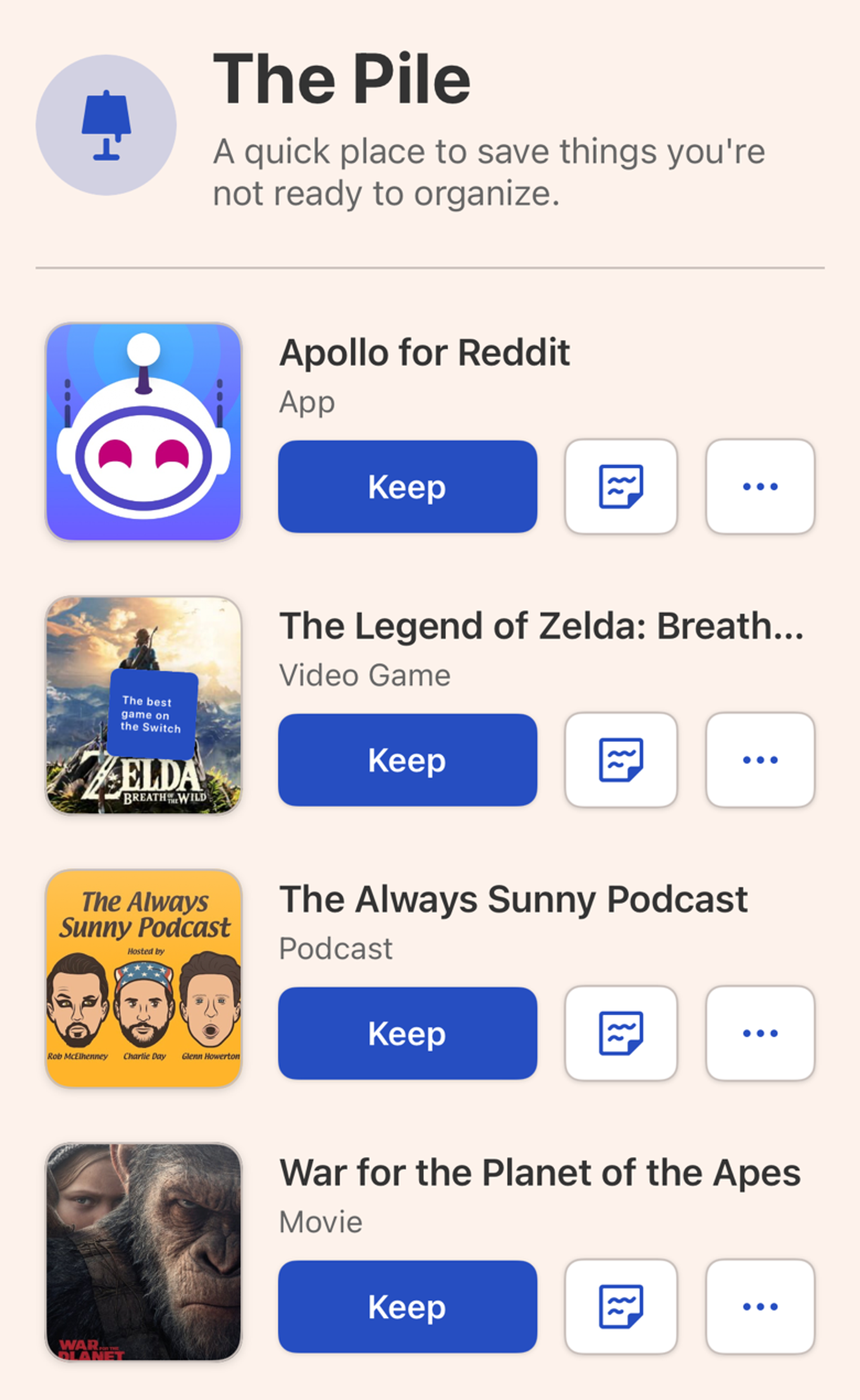Add a note to War for the Planet of the Apes

point(621,1307)
